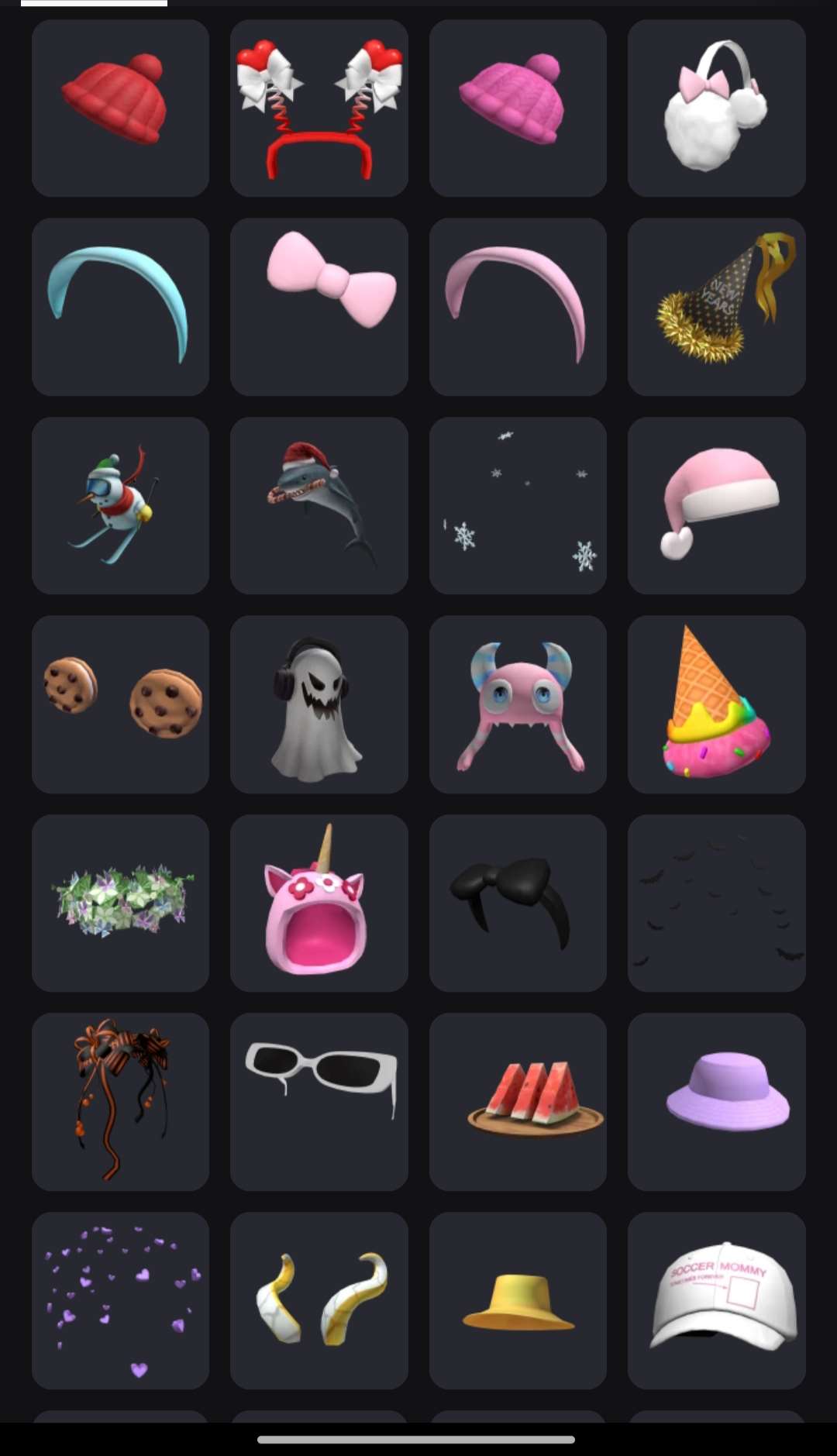Select the light blue headband
This screenshot has width=837, height=1456.
[120, 306]
